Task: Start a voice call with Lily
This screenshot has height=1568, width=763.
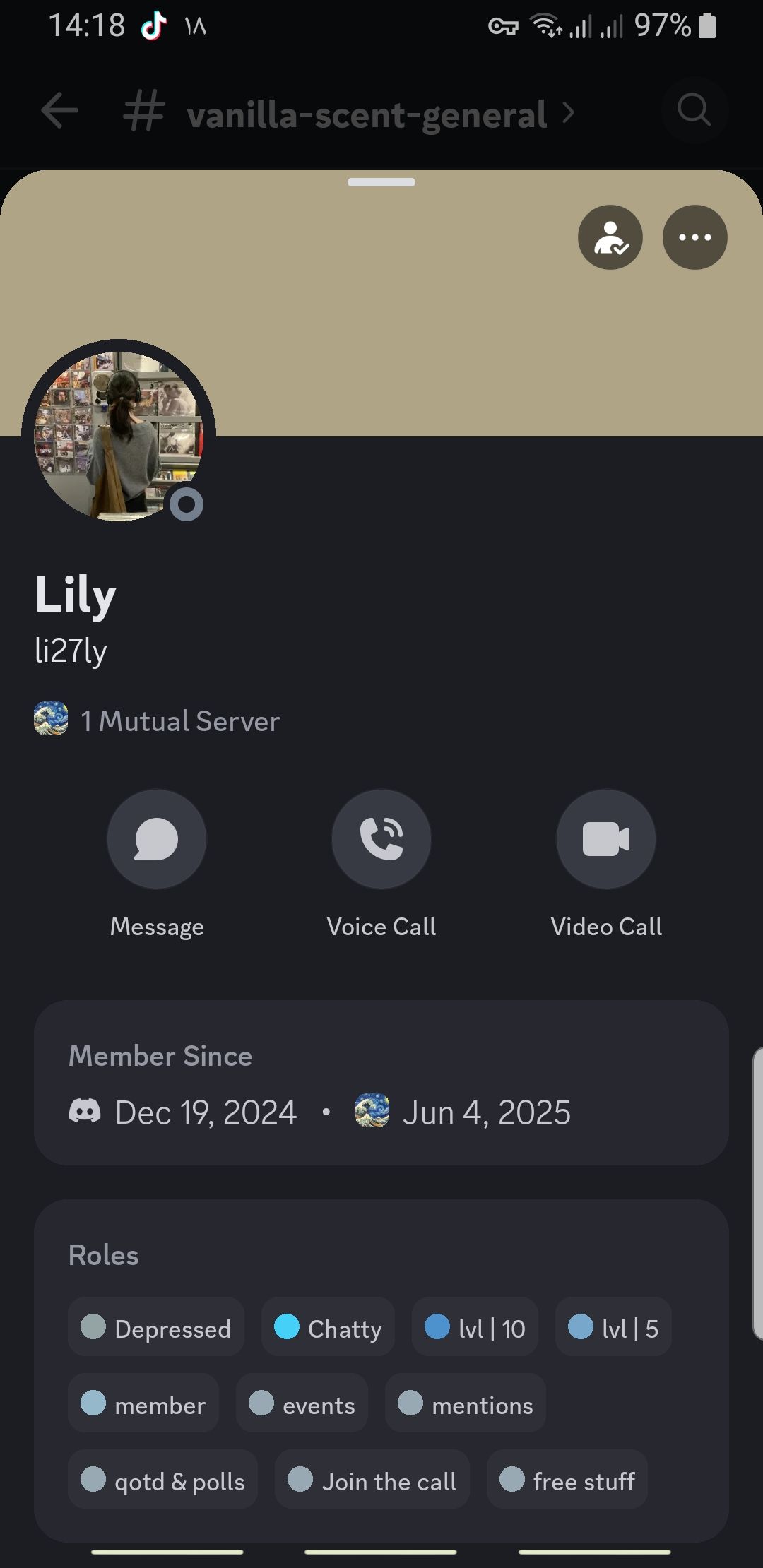Action: [381, 839]
